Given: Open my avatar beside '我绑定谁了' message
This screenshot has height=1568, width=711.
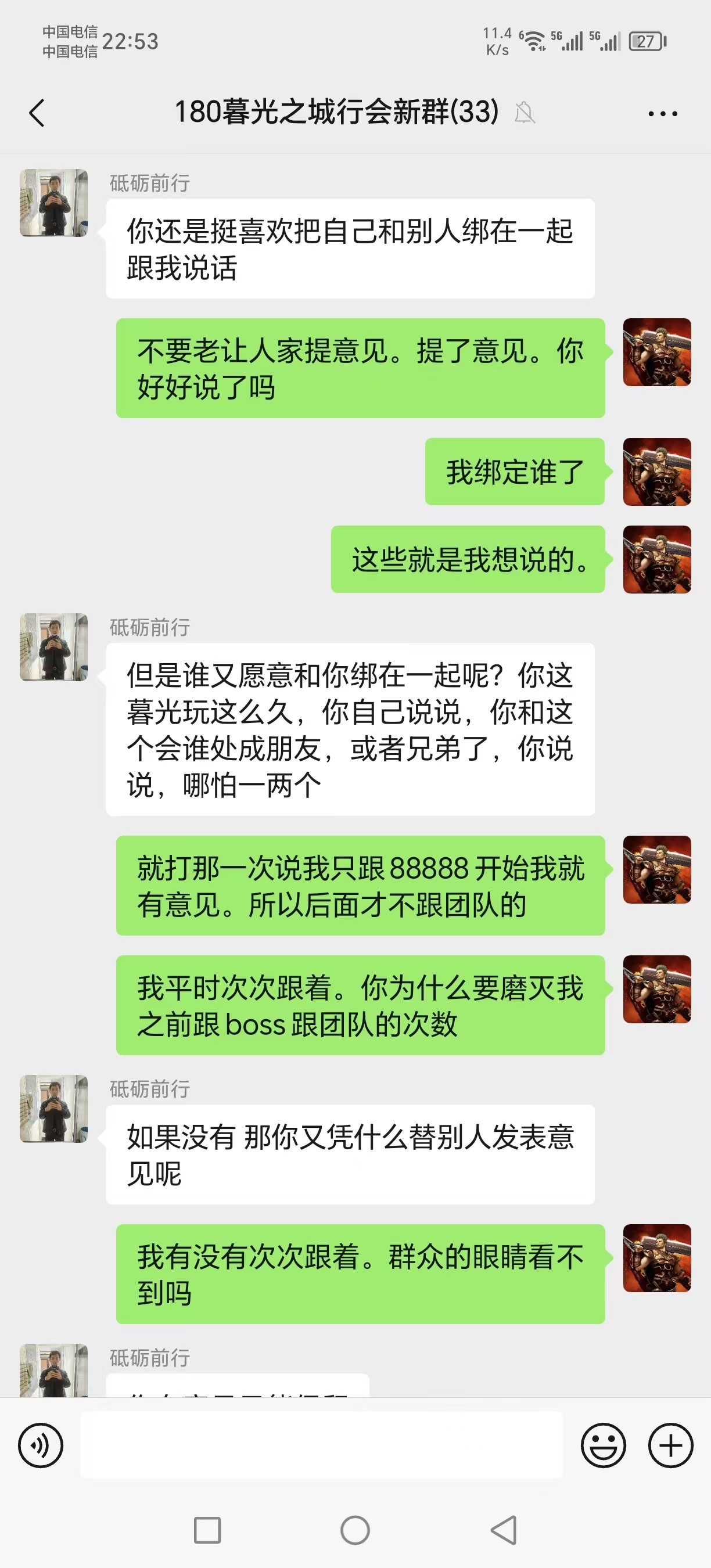Looking at the screenshot, I should [656, 472].
